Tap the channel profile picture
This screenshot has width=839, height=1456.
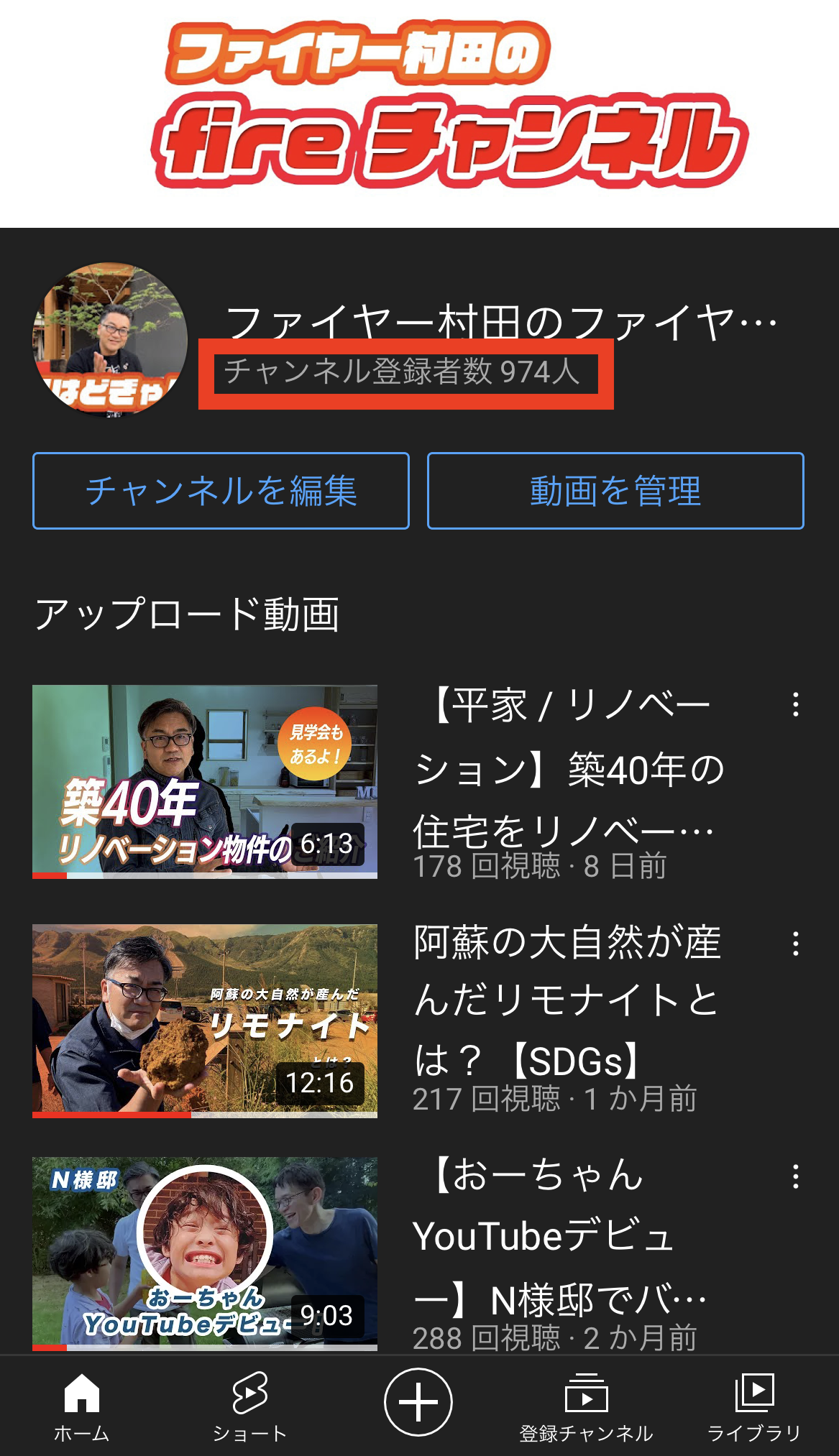(110, 338)
